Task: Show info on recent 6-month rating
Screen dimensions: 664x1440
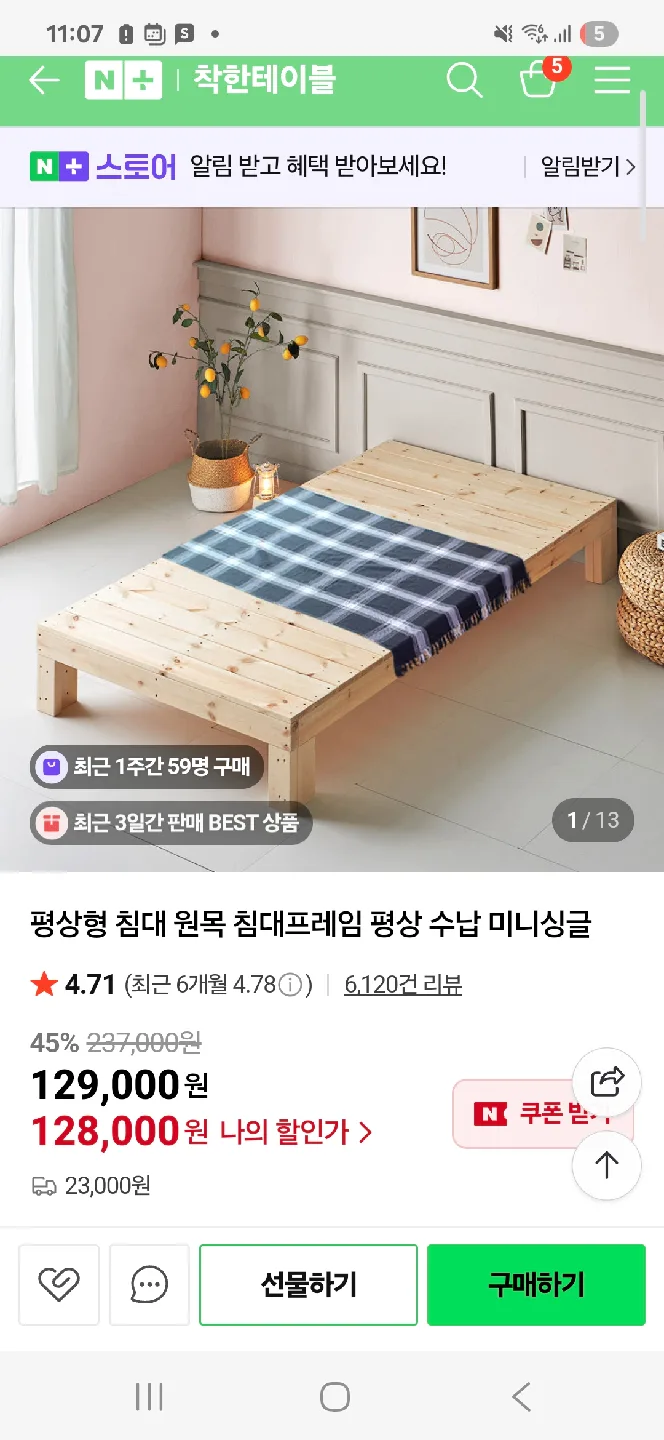Action: [290, 985]
